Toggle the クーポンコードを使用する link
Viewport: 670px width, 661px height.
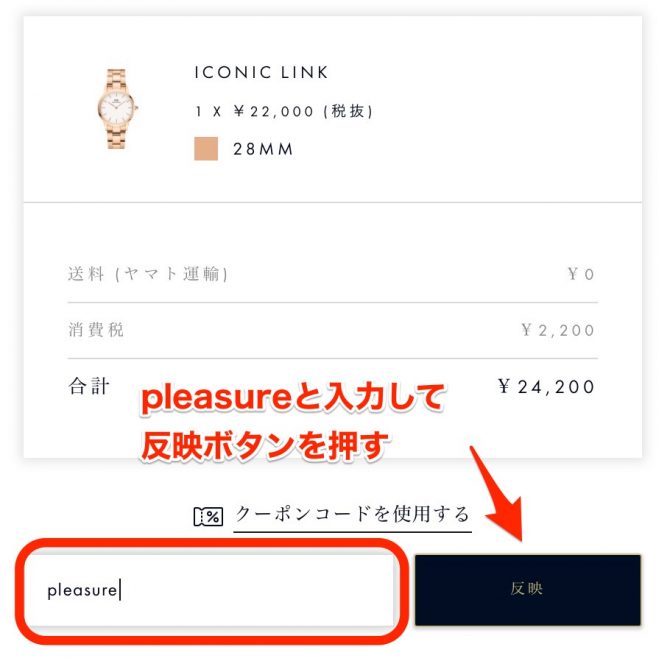pos(351,515)
